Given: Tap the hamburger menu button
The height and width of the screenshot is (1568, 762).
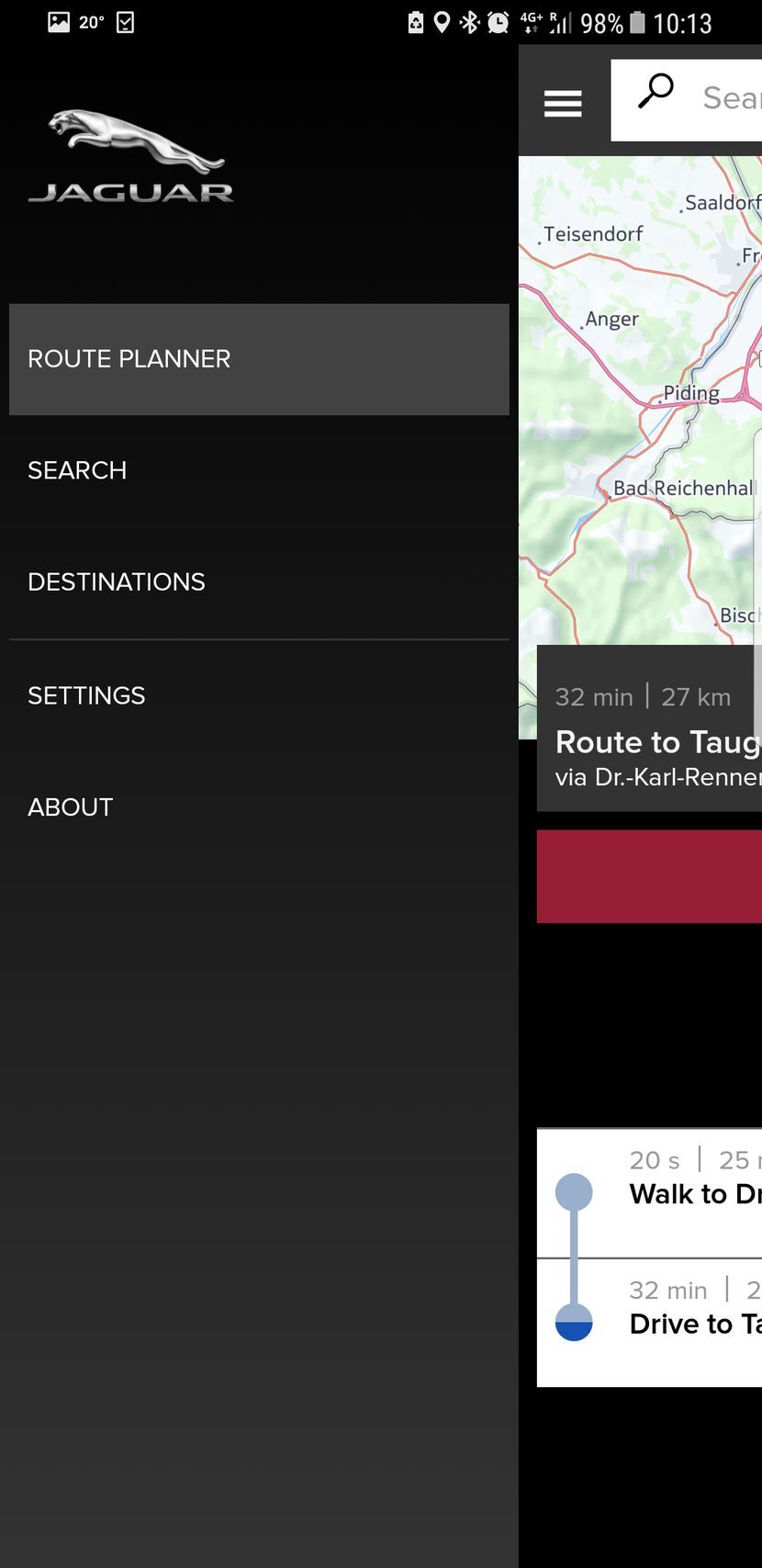Looking at the screenshot, I should (563, 103).
